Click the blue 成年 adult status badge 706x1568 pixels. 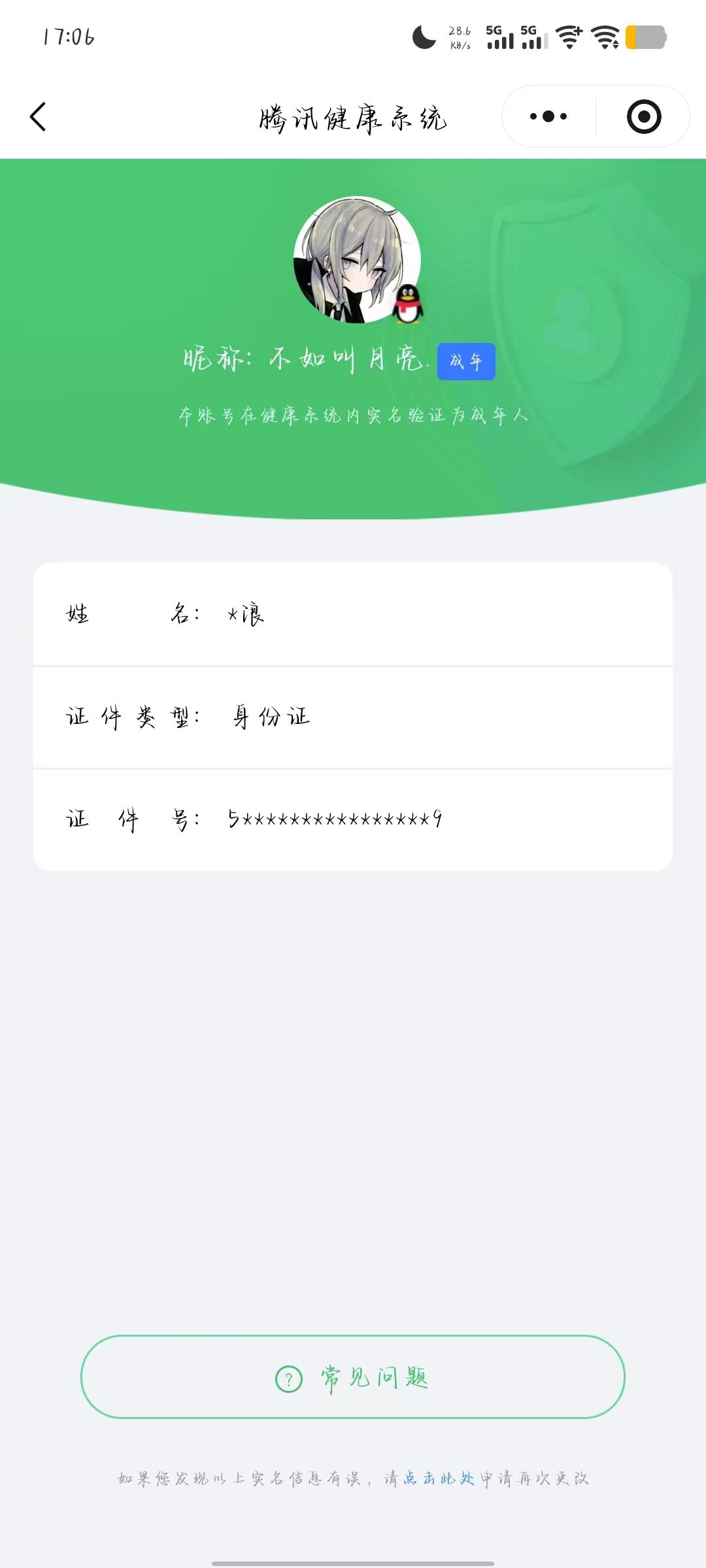coord(465,361)
